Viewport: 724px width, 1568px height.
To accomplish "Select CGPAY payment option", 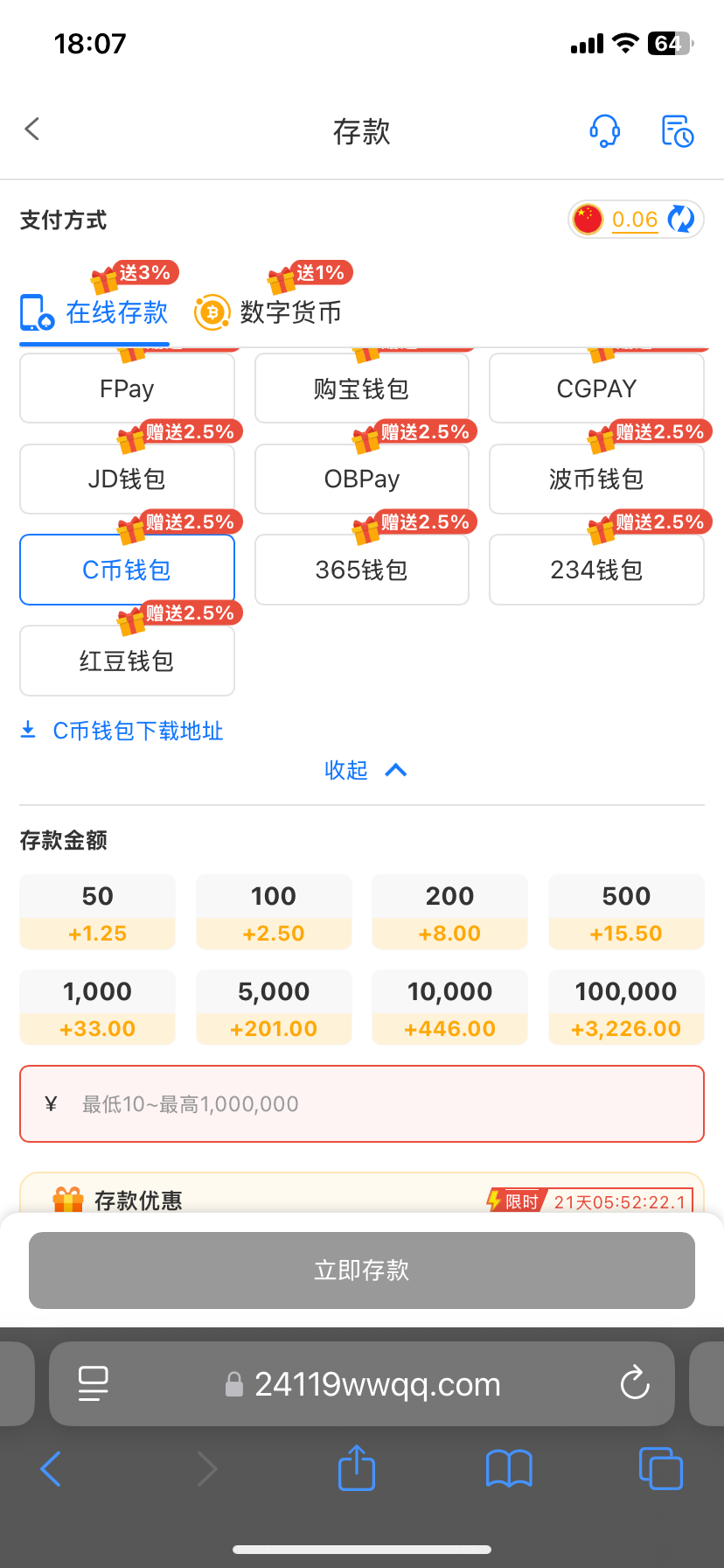I will pyautogui.click(x=596, y=388).
